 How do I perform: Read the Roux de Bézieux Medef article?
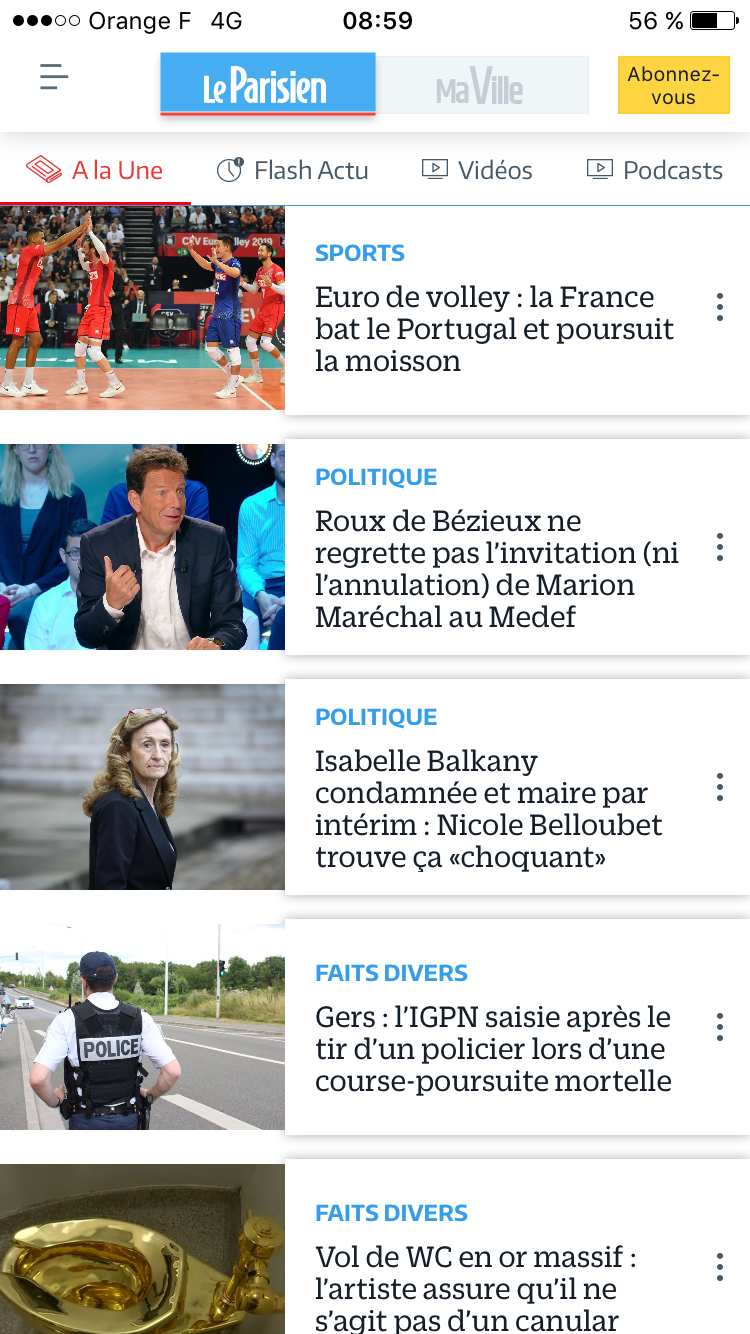coord(496,568)
